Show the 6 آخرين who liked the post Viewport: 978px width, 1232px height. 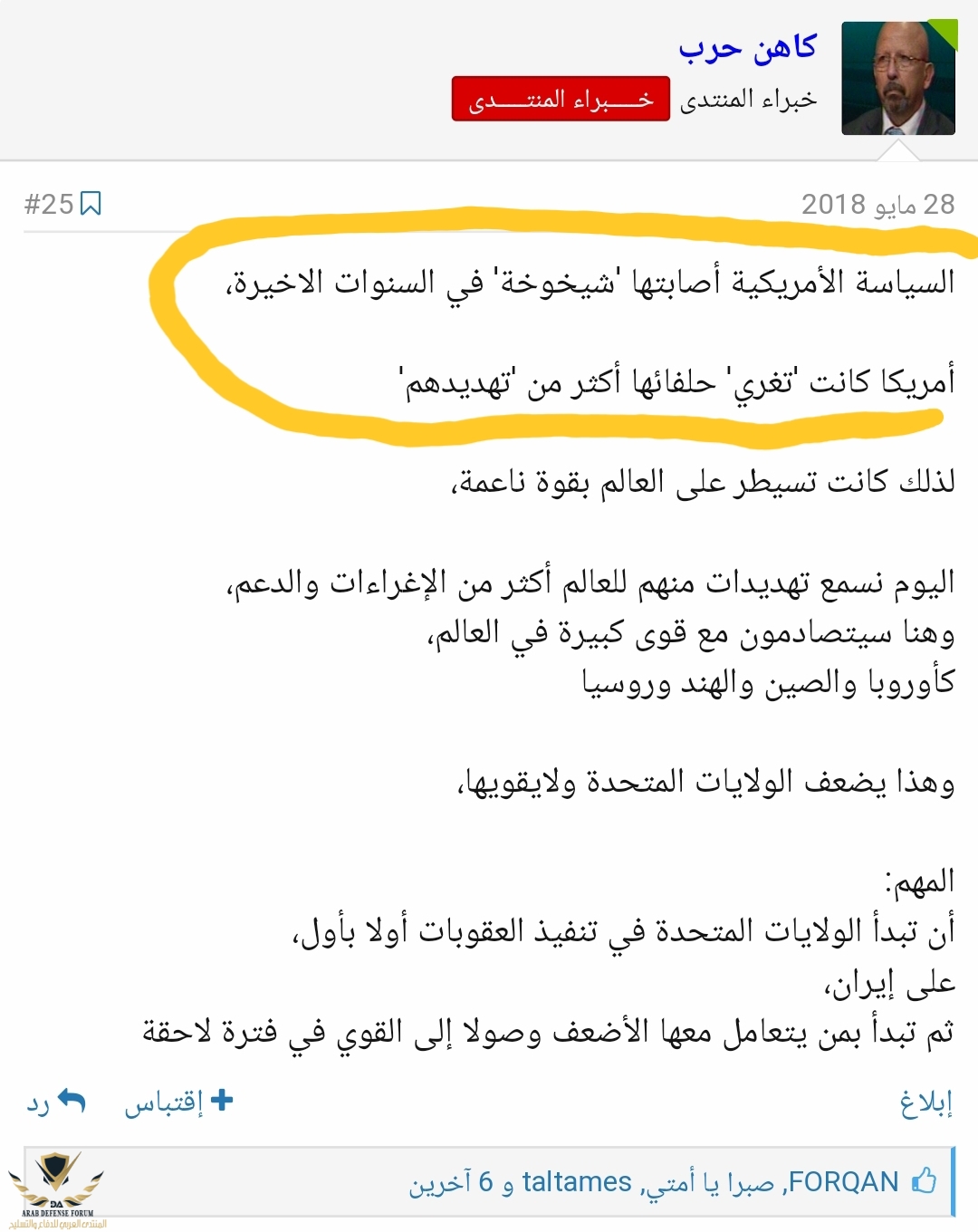pos(451,1182)
